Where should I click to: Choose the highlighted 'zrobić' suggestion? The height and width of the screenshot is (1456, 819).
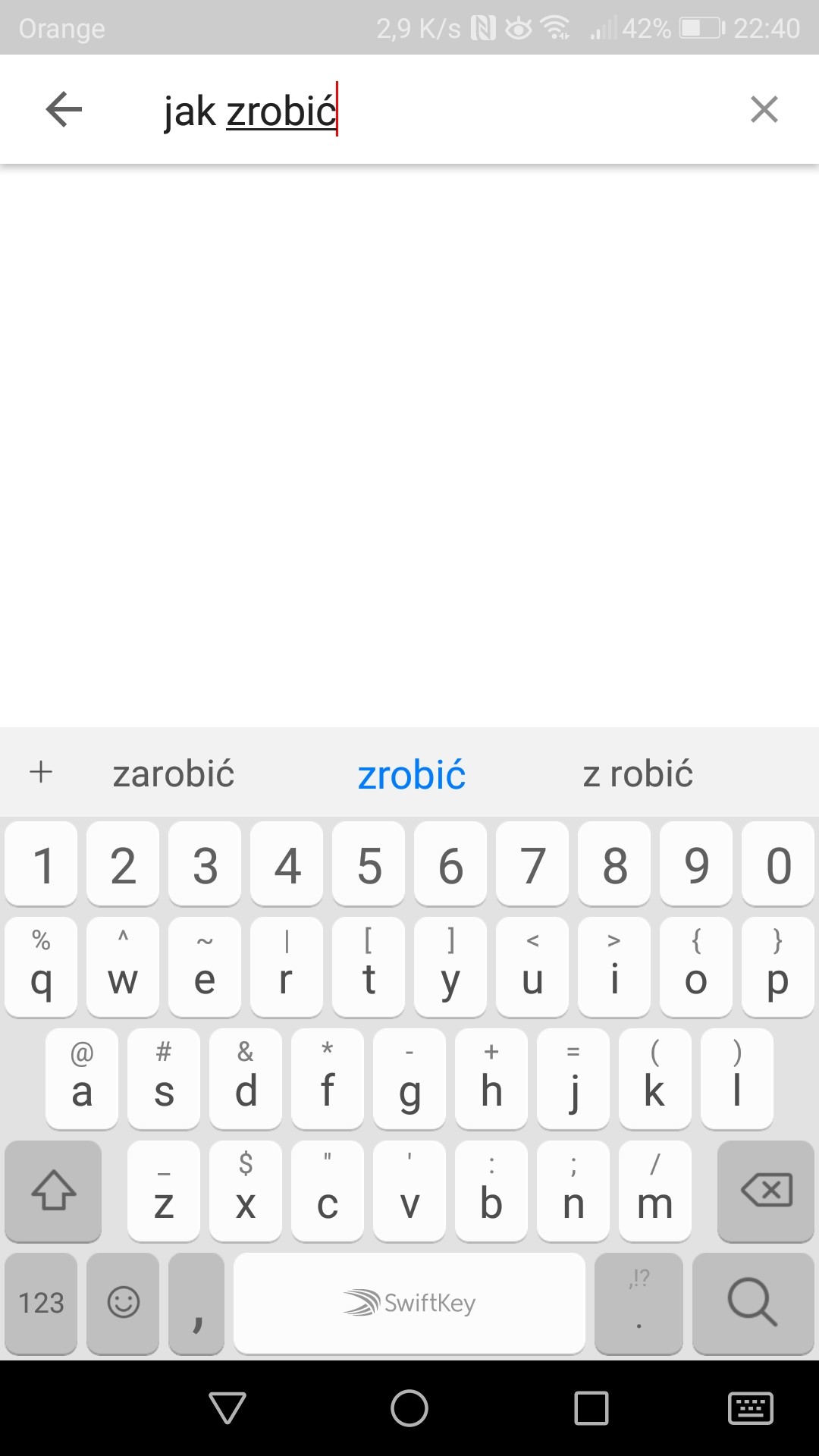tap(411, 775)
